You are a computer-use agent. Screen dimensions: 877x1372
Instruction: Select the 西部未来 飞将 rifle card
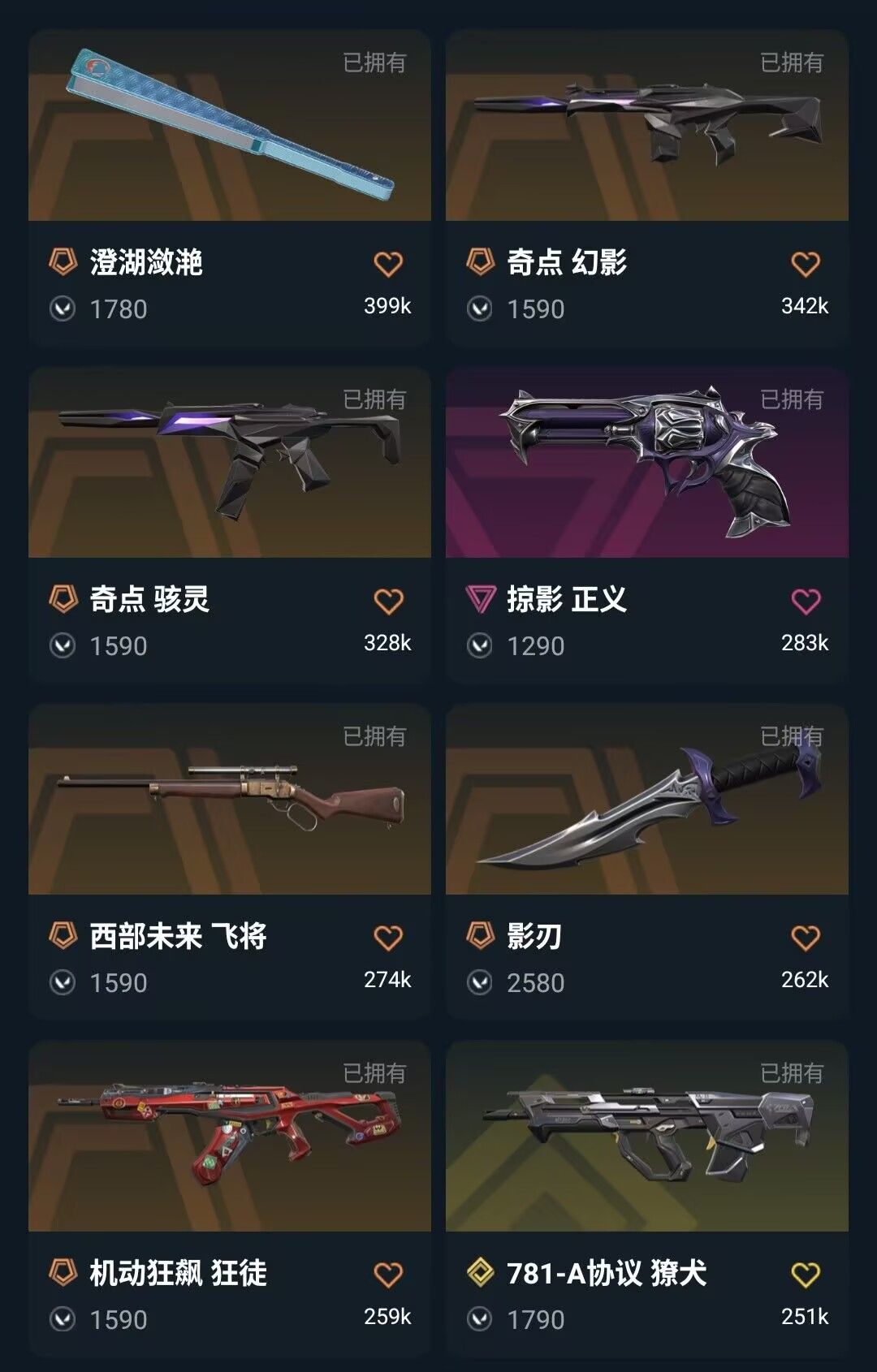coord(229,800)
